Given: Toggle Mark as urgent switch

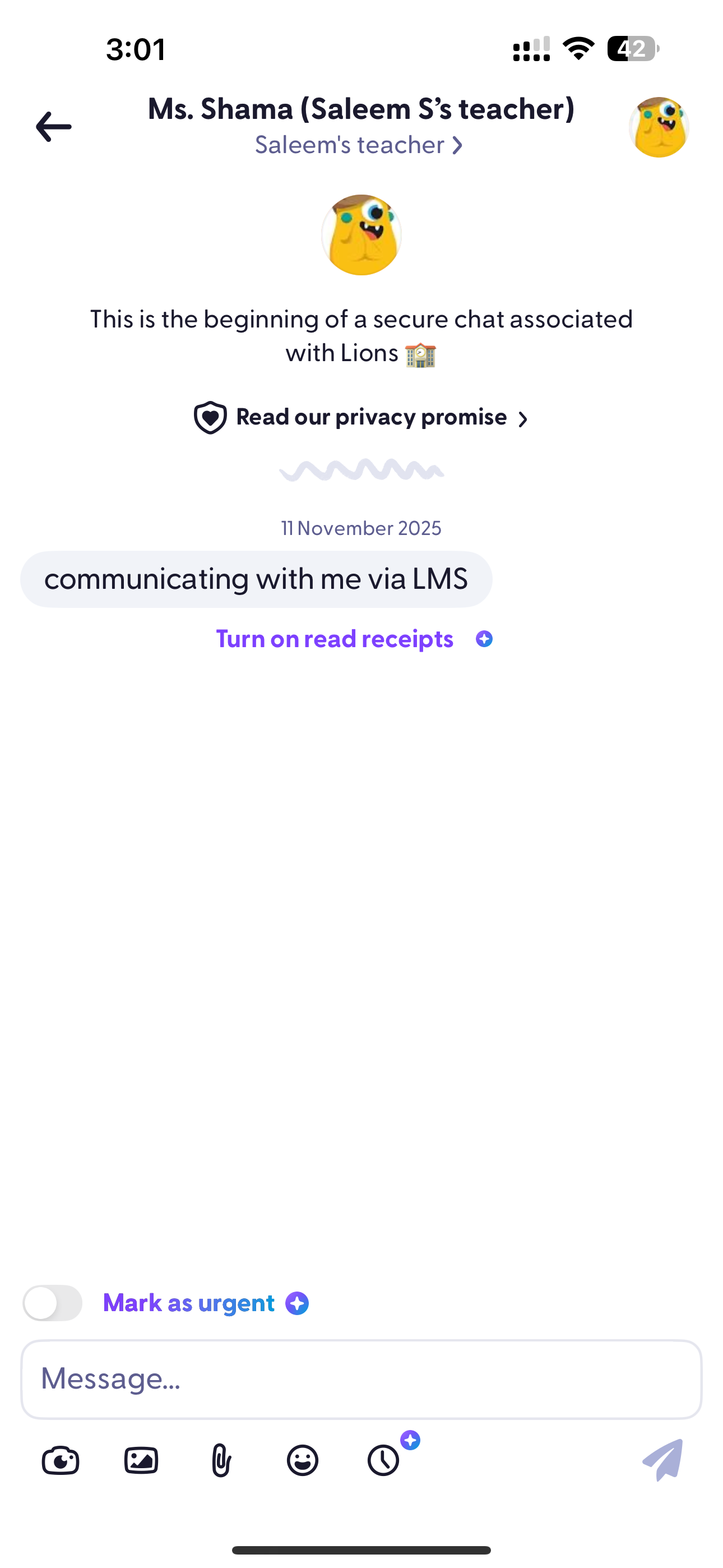Looking at the screenshot, I should (52, 1303).
